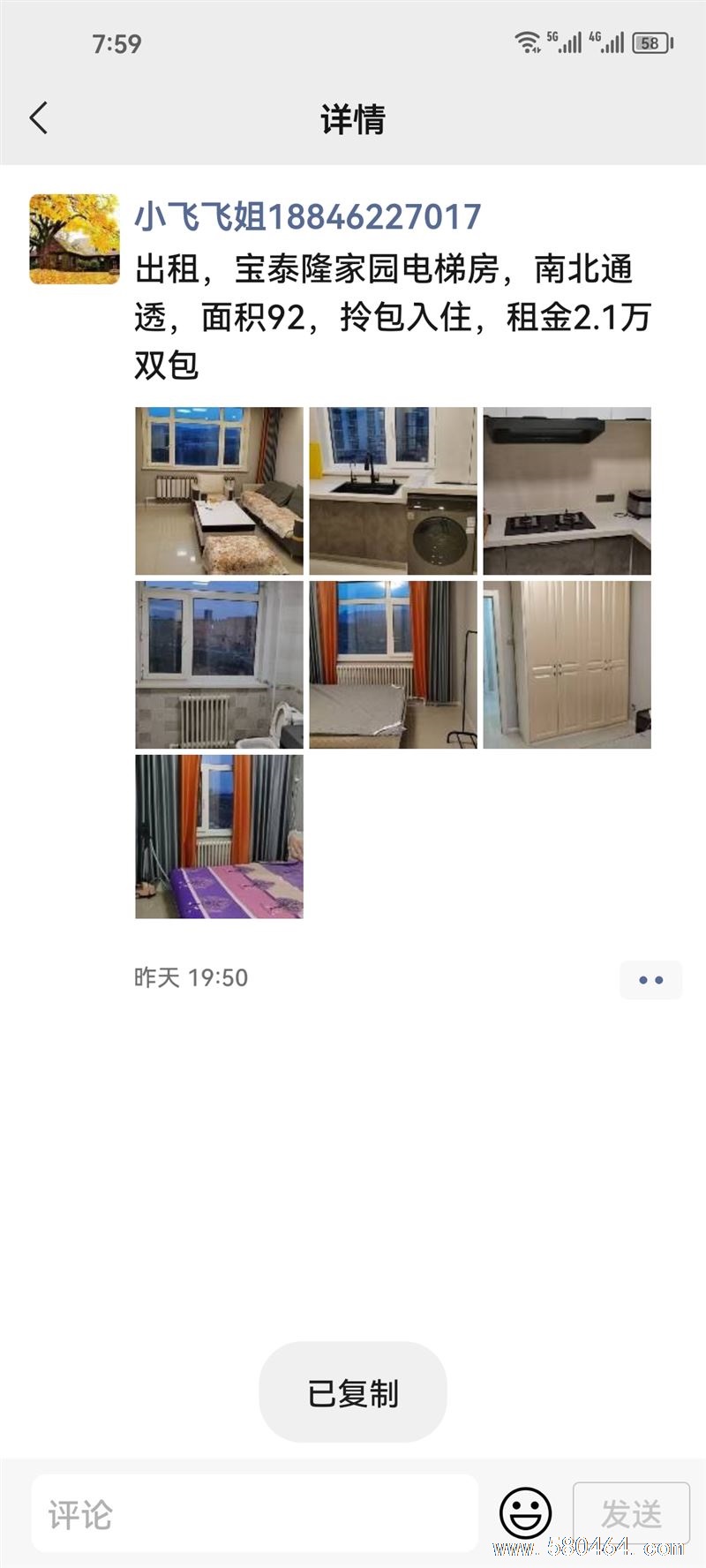This screenshot has width=706, height=1568.
Task: Open the two-dot like and comment menu
Action: [x=650, y=980]
